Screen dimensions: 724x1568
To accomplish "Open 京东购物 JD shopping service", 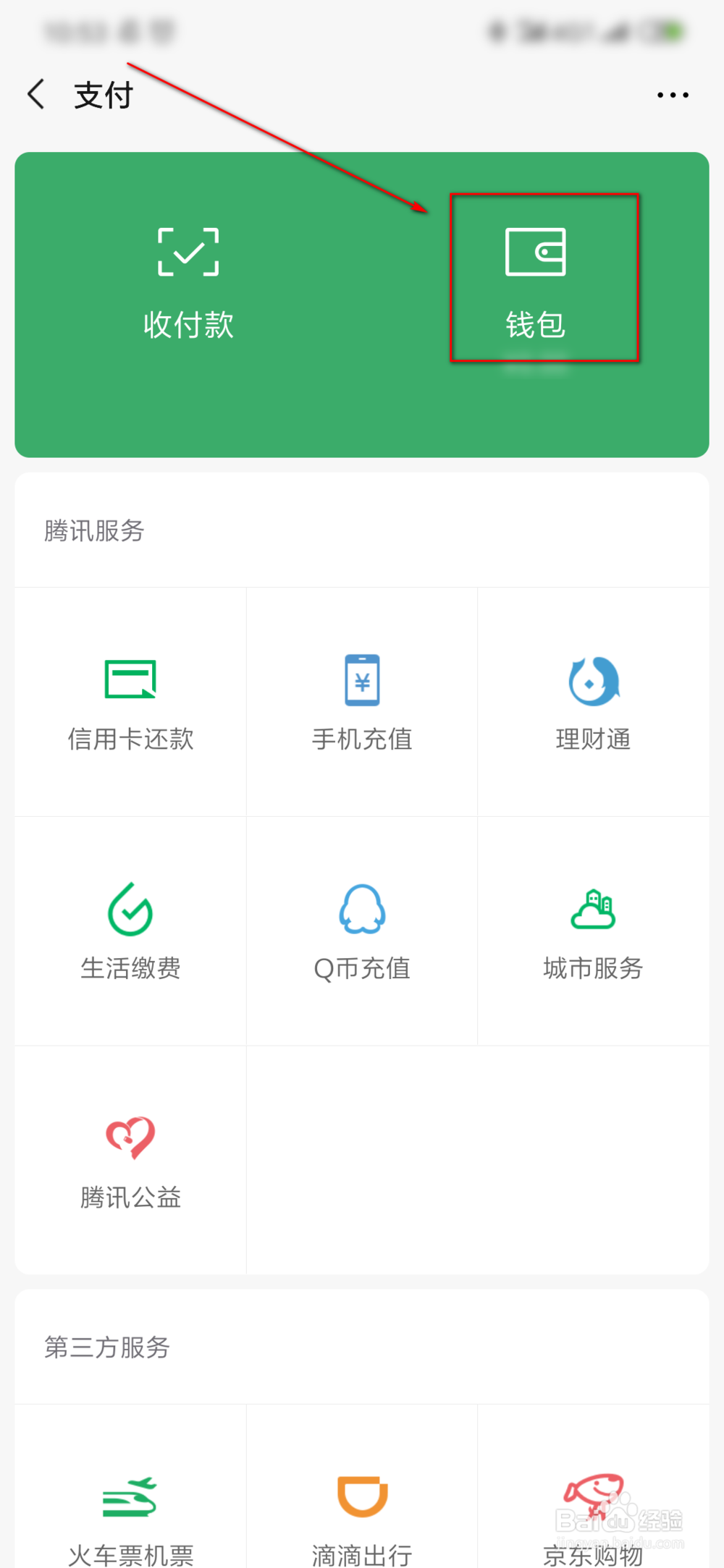I will pos(592,1512).
